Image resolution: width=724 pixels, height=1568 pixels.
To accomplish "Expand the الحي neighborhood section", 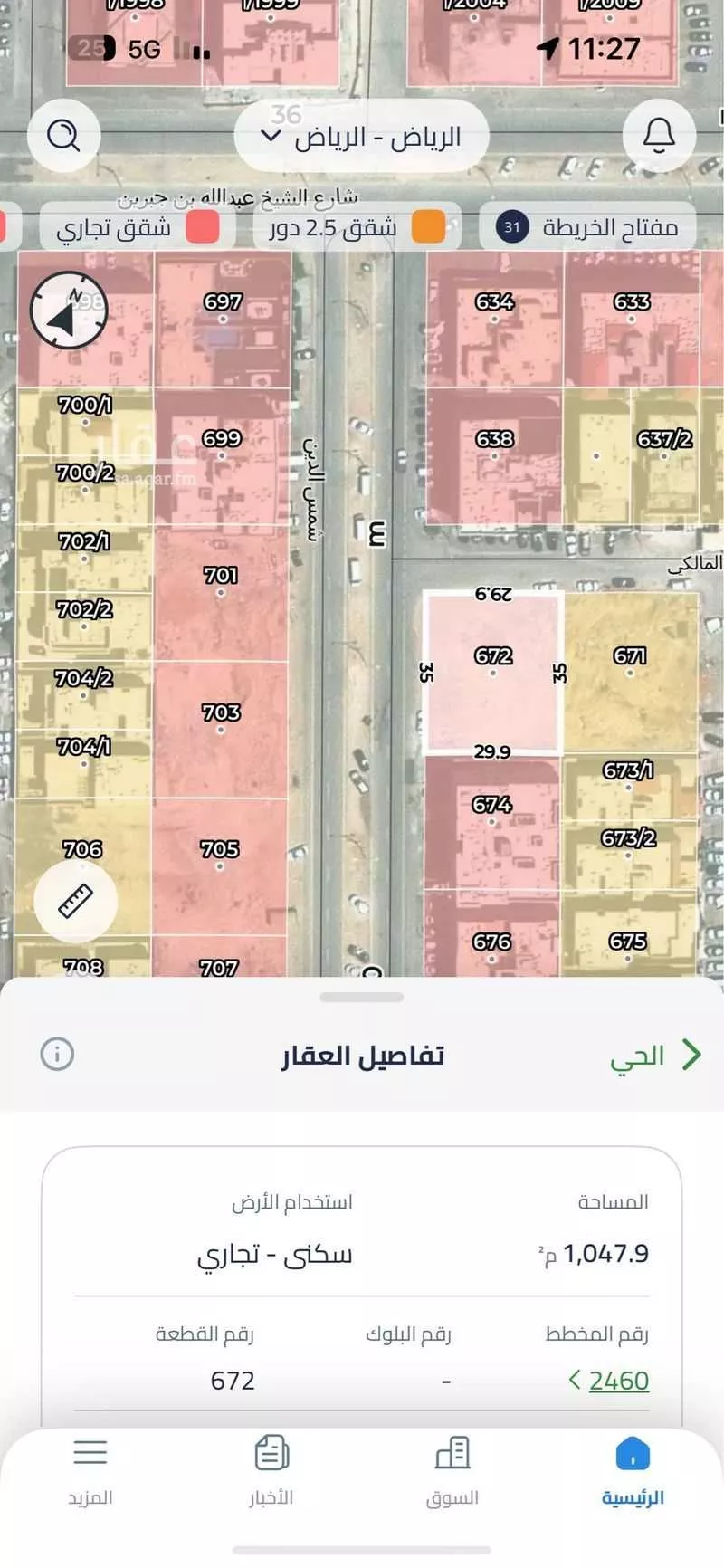I will coord(652,1055).
